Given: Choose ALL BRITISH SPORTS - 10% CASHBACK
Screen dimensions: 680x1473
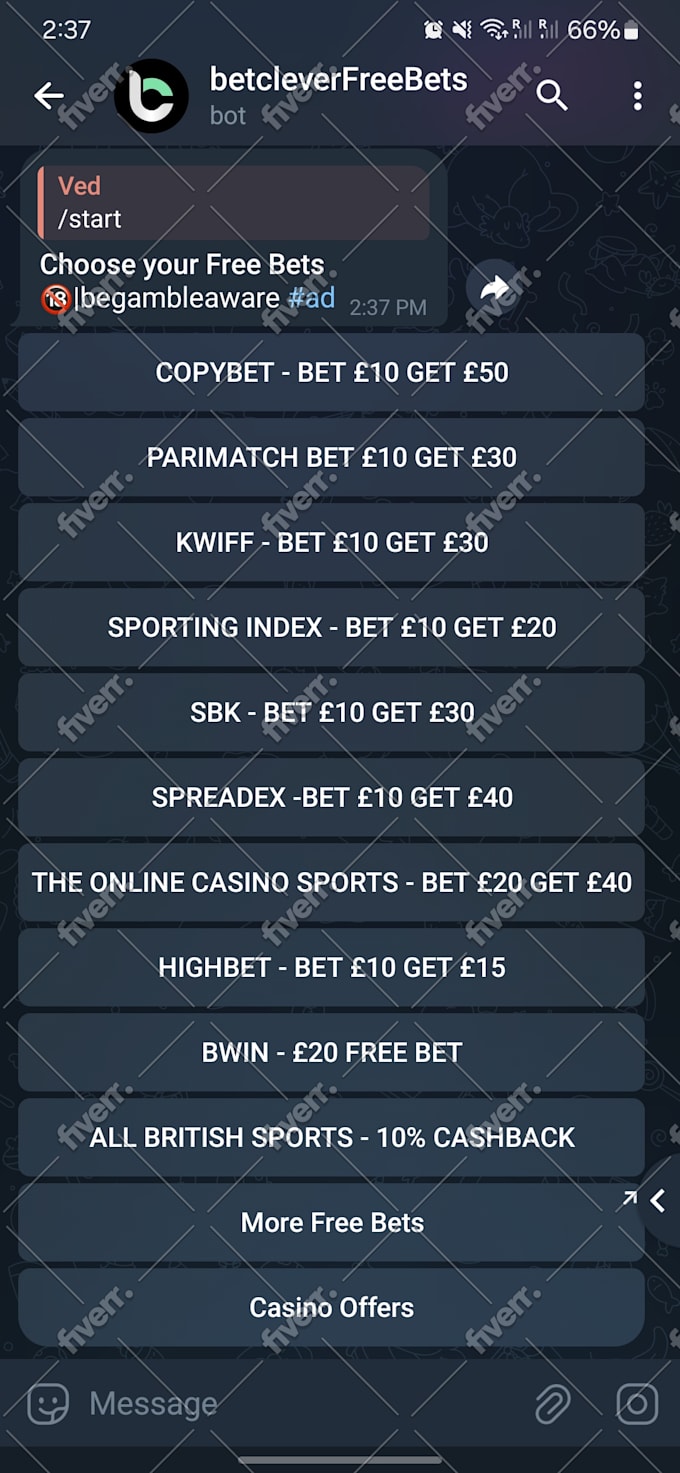Looking at the screenshot, I should [331, 1137].
